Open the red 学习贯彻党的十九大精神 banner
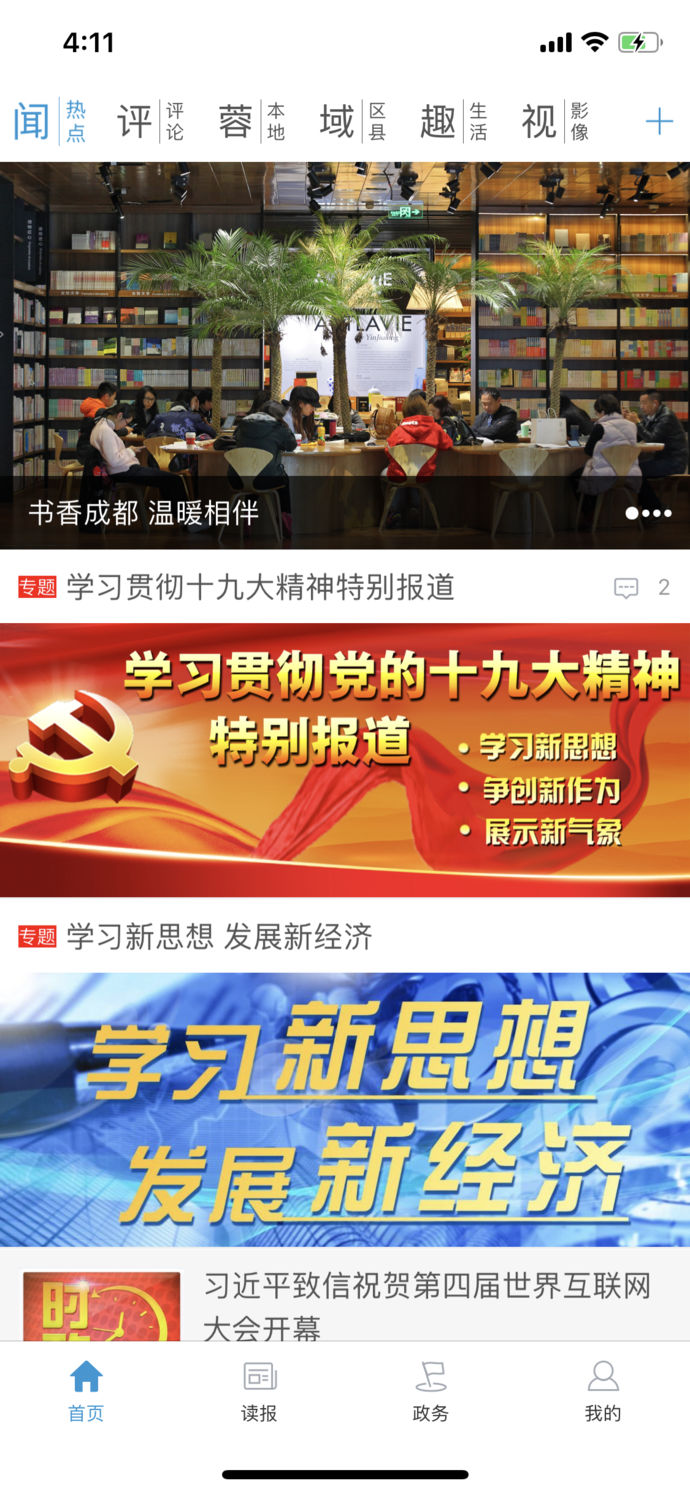This screenshot has width=690, height=1494. pyautogui.click(x=345, y=760)
